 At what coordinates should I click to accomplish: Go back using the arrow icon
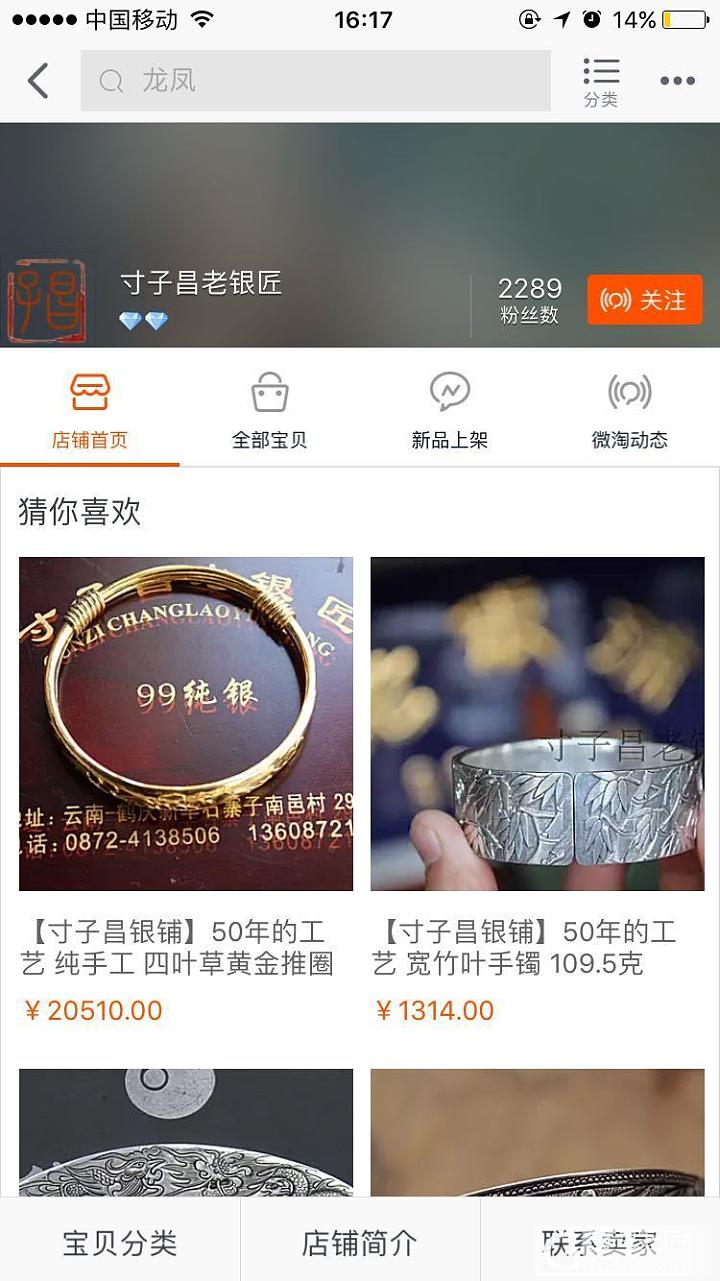(38, 81)
